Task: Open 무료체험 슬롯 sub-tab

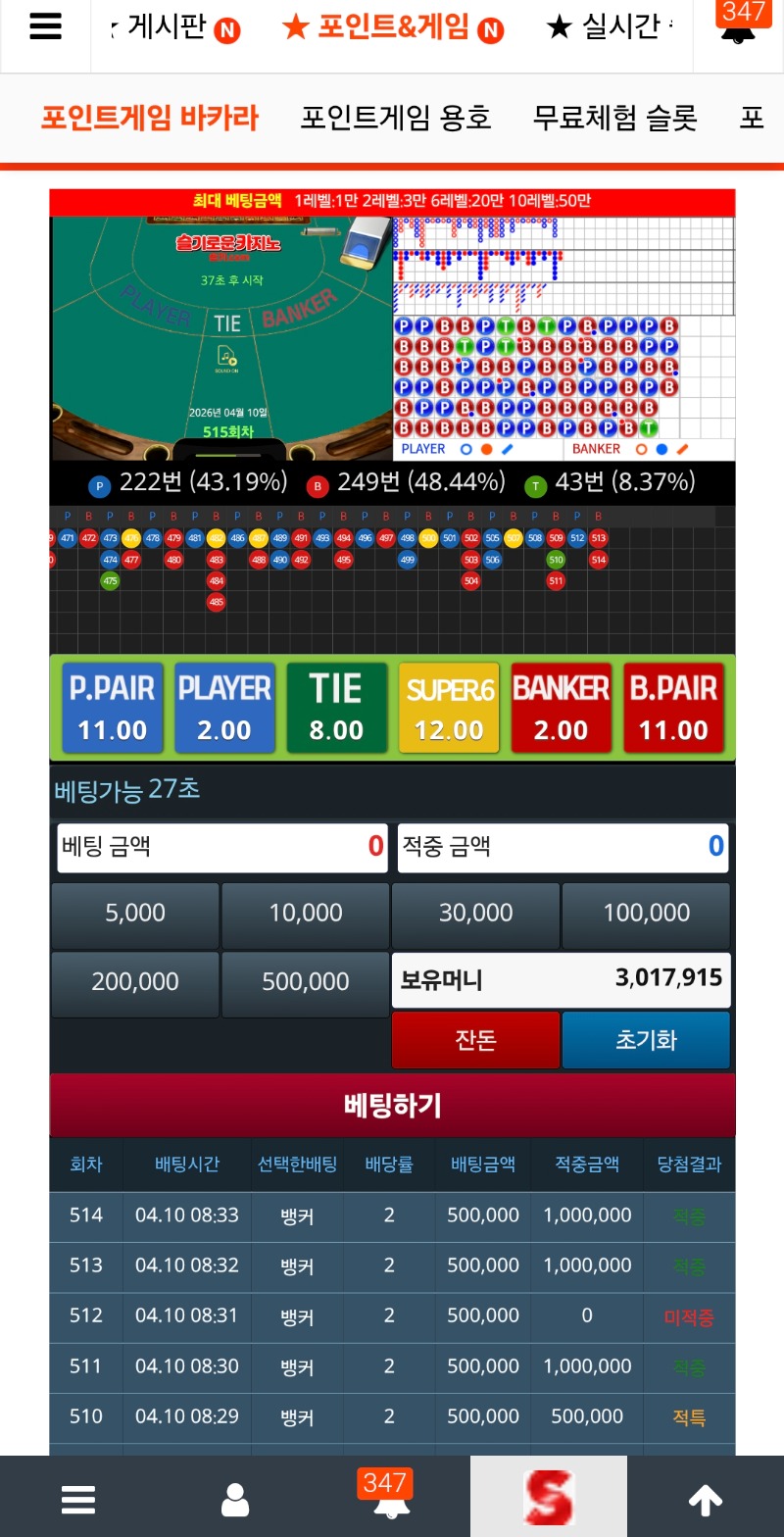Action: (x=614, y=119)
